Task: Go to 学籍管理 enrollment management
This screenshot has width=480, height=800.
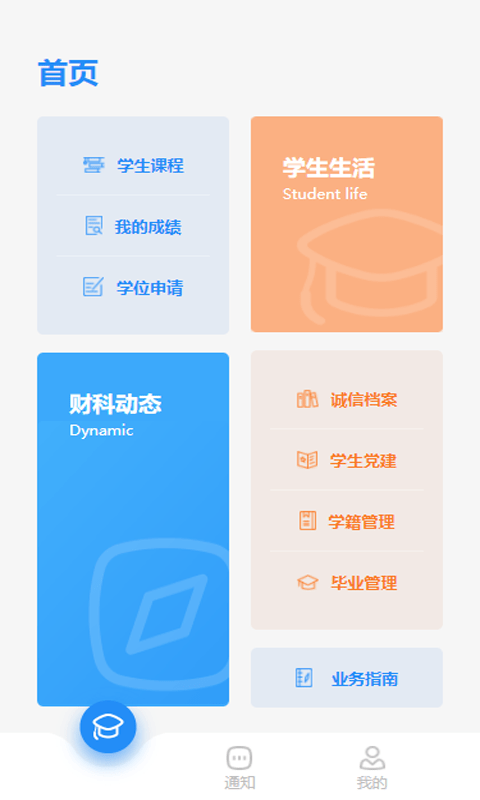Action: tap(346, 521)
